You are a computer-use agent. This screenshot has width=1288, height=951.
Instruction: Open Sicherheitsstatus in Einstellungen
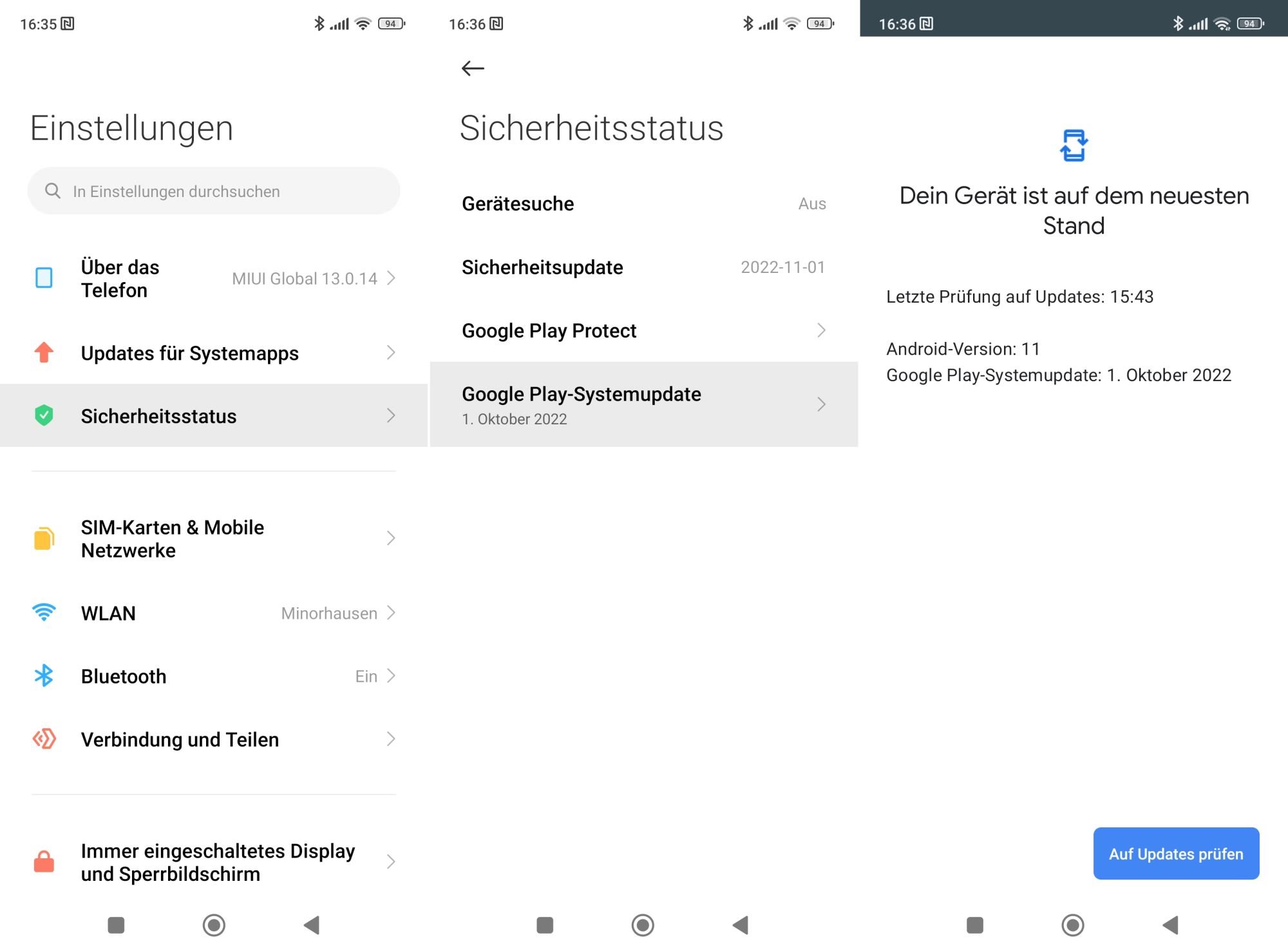214,416
